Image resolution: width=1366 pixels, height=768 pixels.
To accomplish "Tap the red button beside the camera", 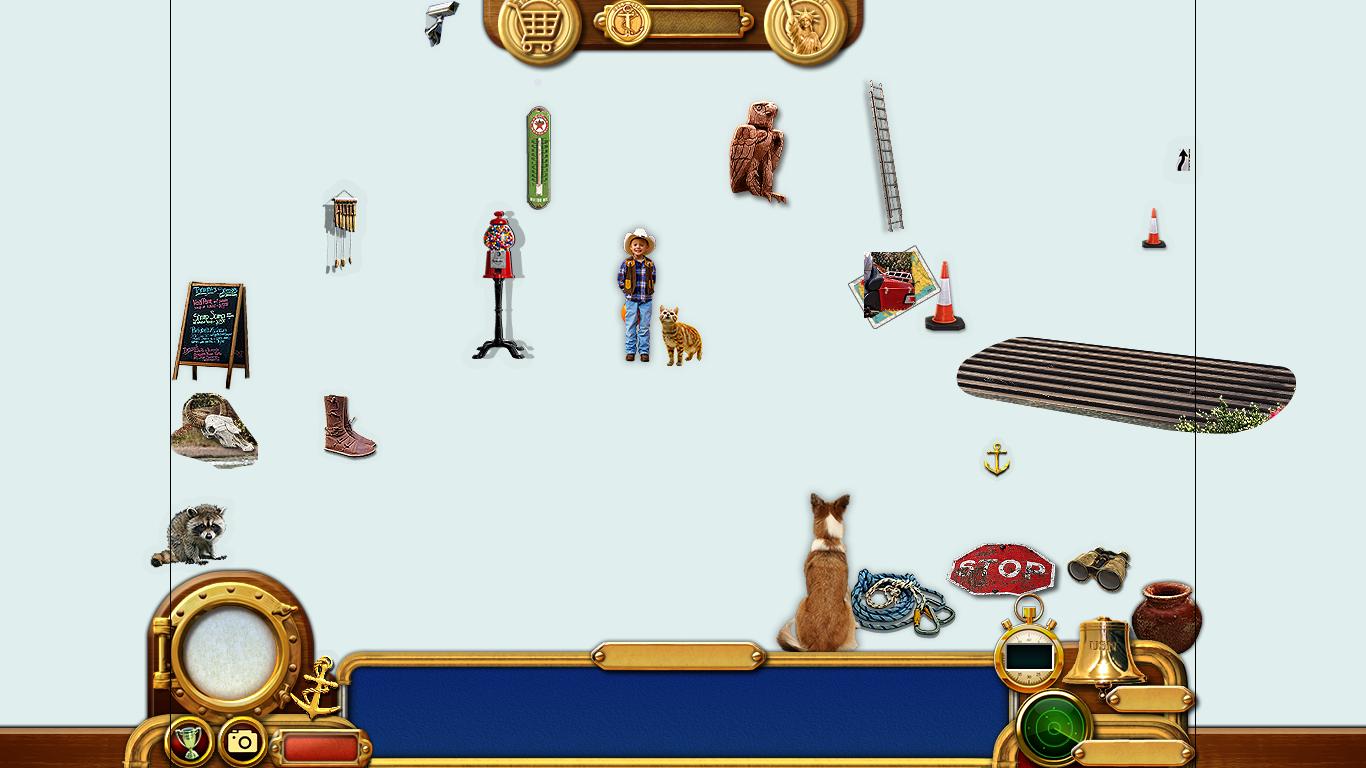I will tap(320, 747).
